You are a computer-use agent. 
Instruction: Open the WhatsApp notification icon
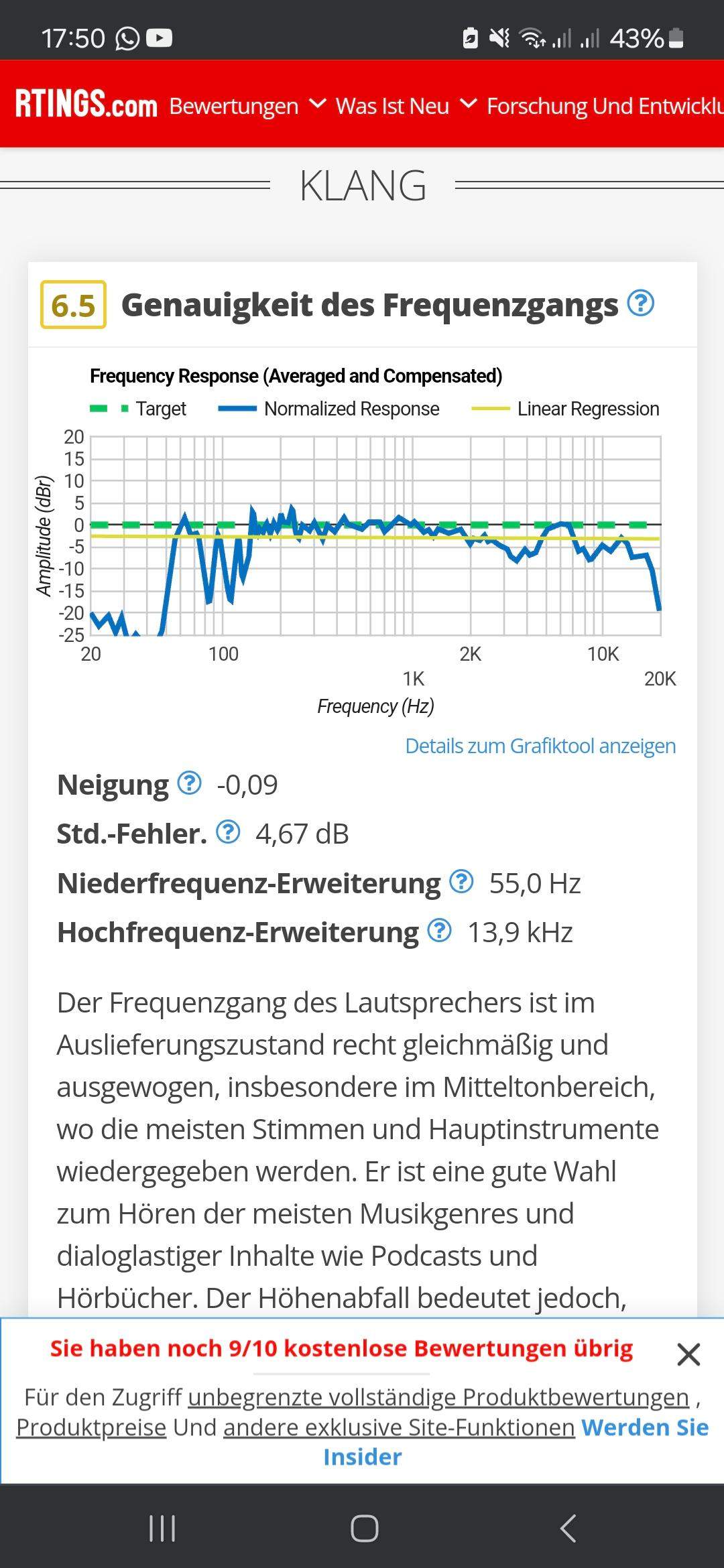[x=127, y=38]
